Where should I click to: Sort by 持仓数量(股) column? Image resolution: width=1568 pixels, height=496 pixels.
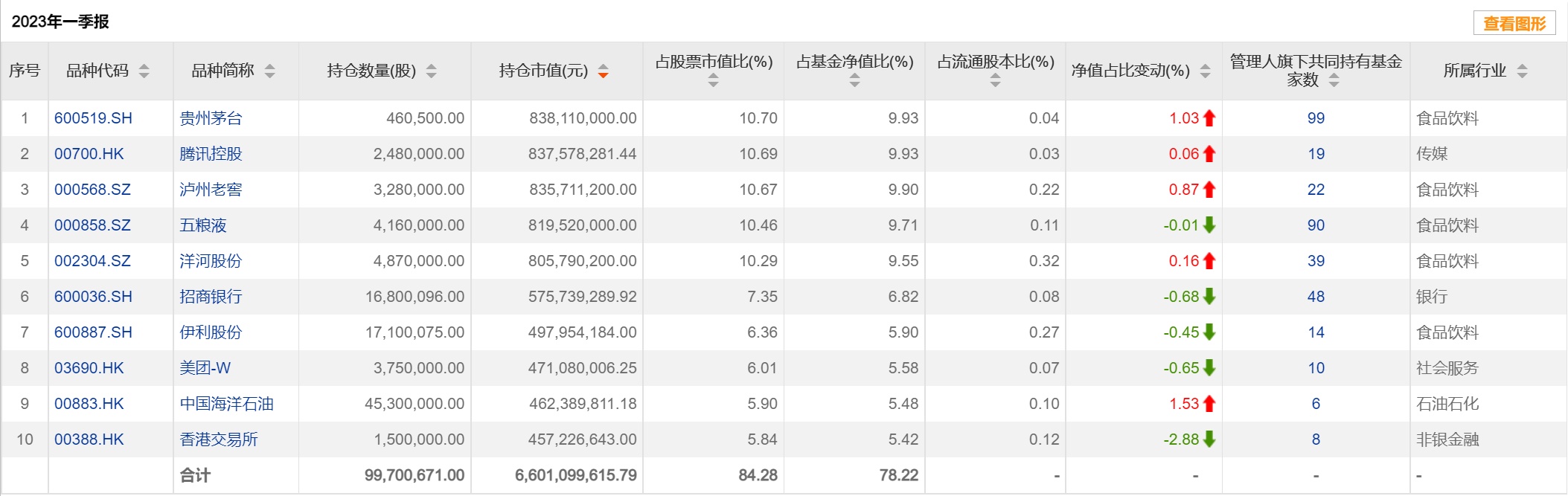point(432,71)
